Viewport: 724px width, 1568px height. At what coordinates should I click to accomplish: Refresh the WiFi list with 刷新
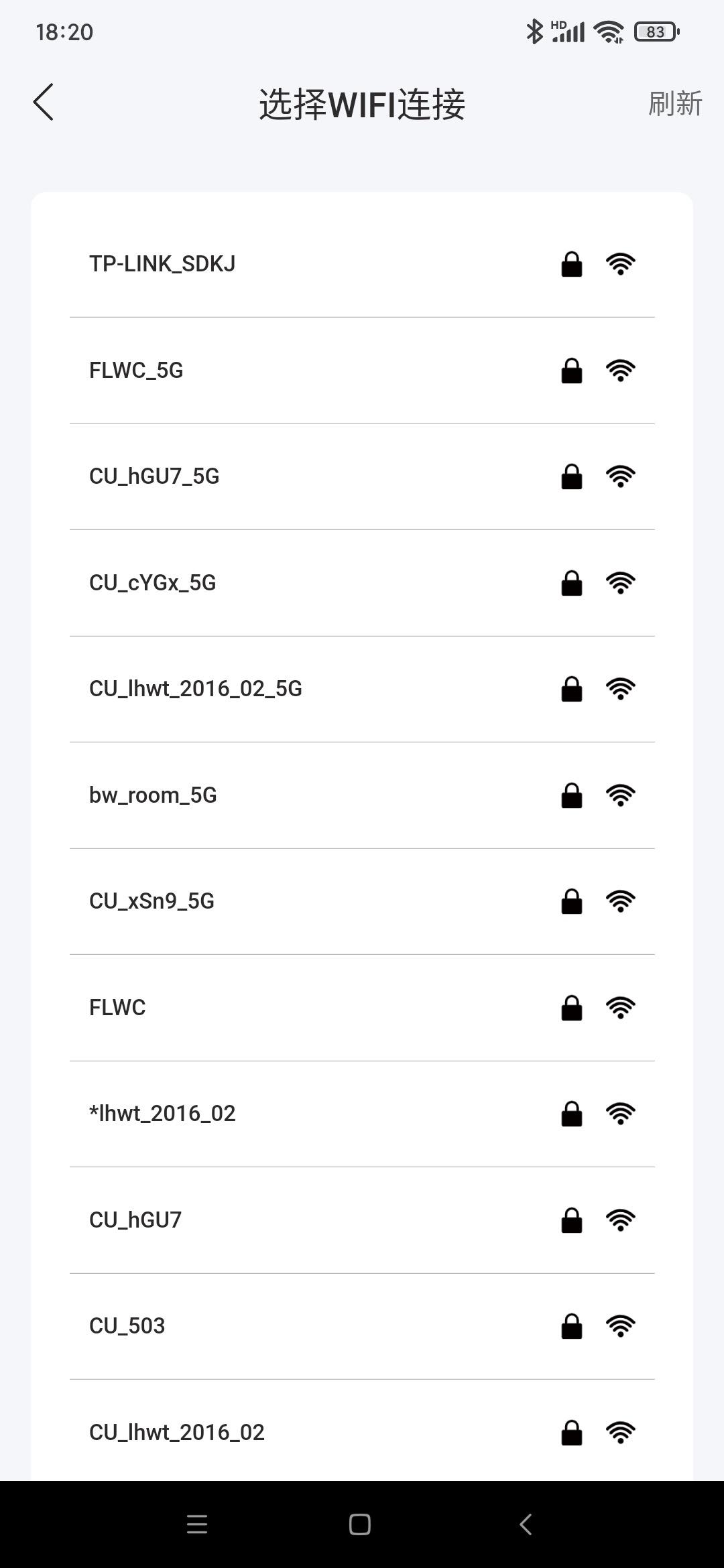point(674,104)
